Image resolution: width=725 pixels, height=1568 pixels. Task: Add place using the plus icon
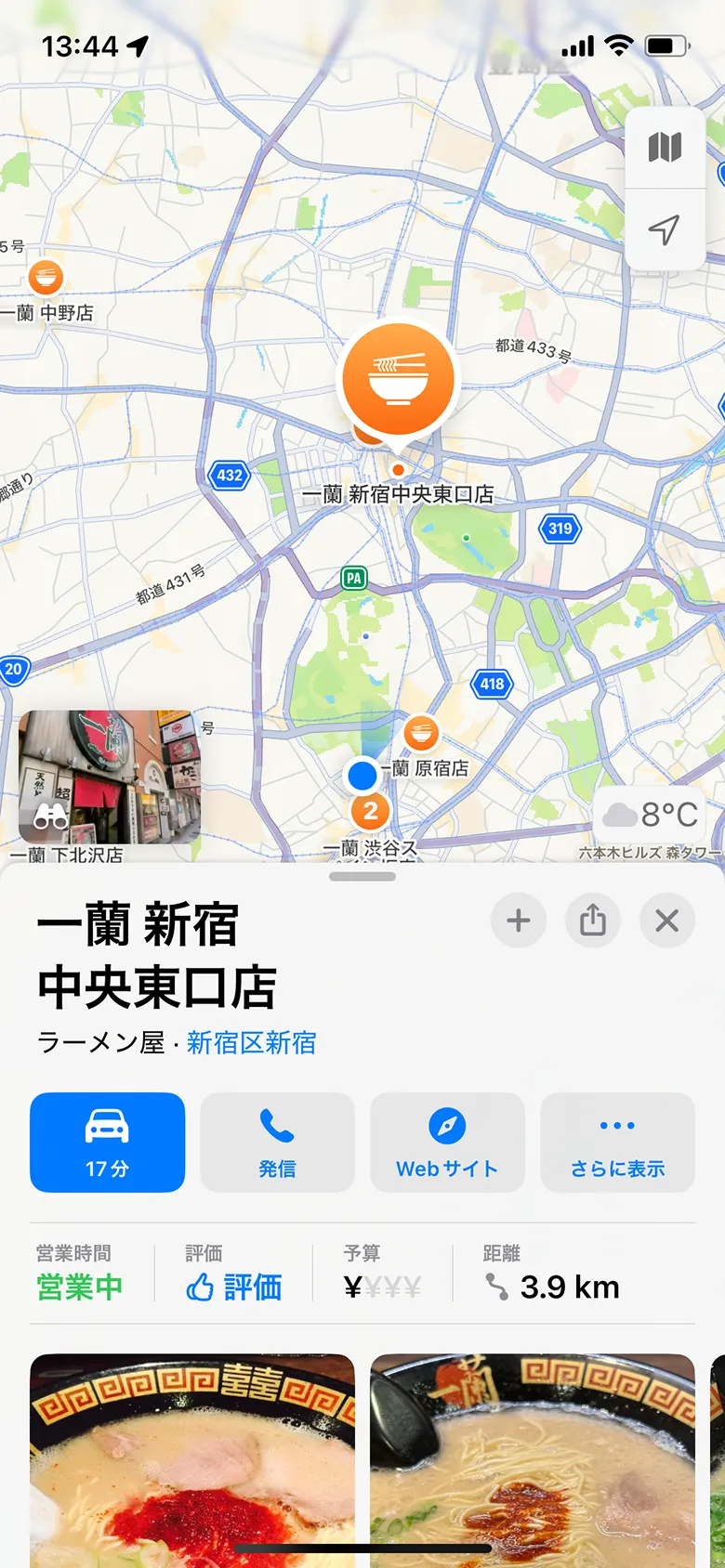518,921
